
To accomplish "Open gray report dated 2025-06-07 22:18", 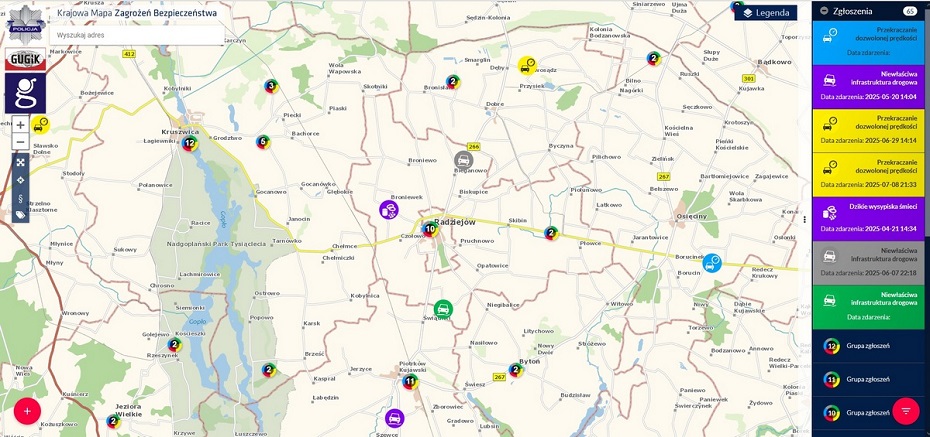I will click(869, 261).
